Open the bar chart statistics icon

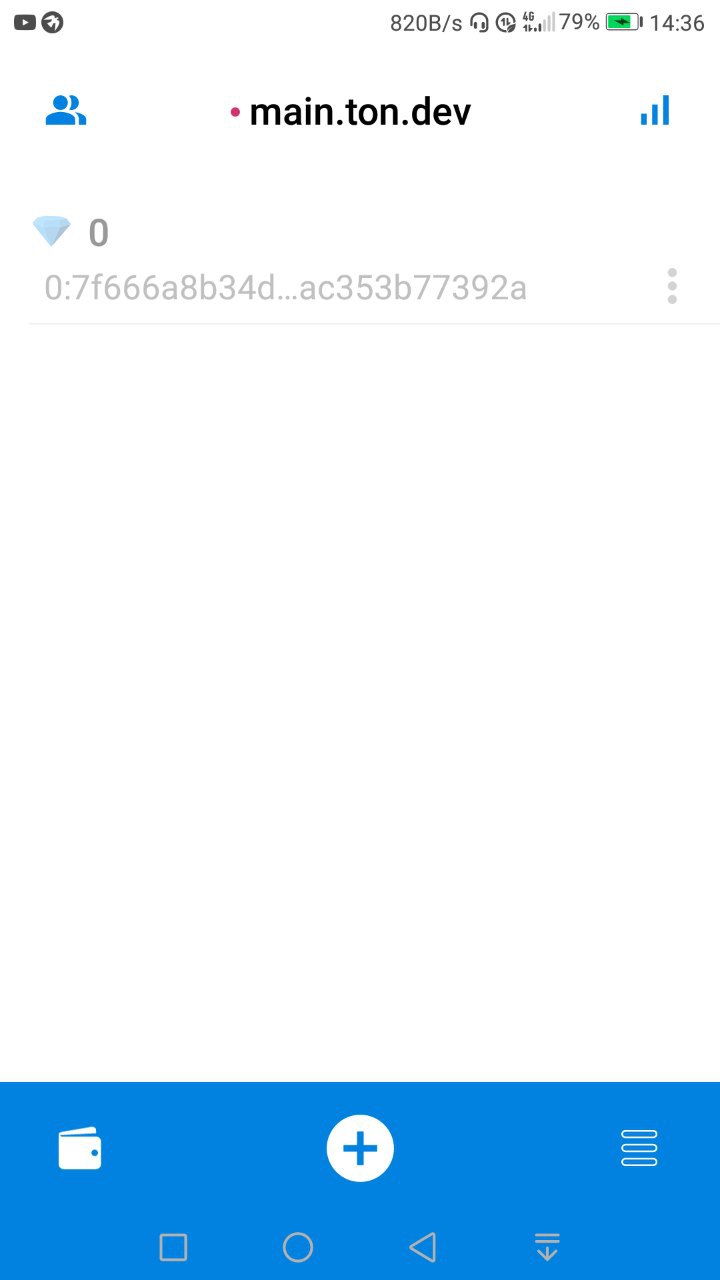pos(655,111)
